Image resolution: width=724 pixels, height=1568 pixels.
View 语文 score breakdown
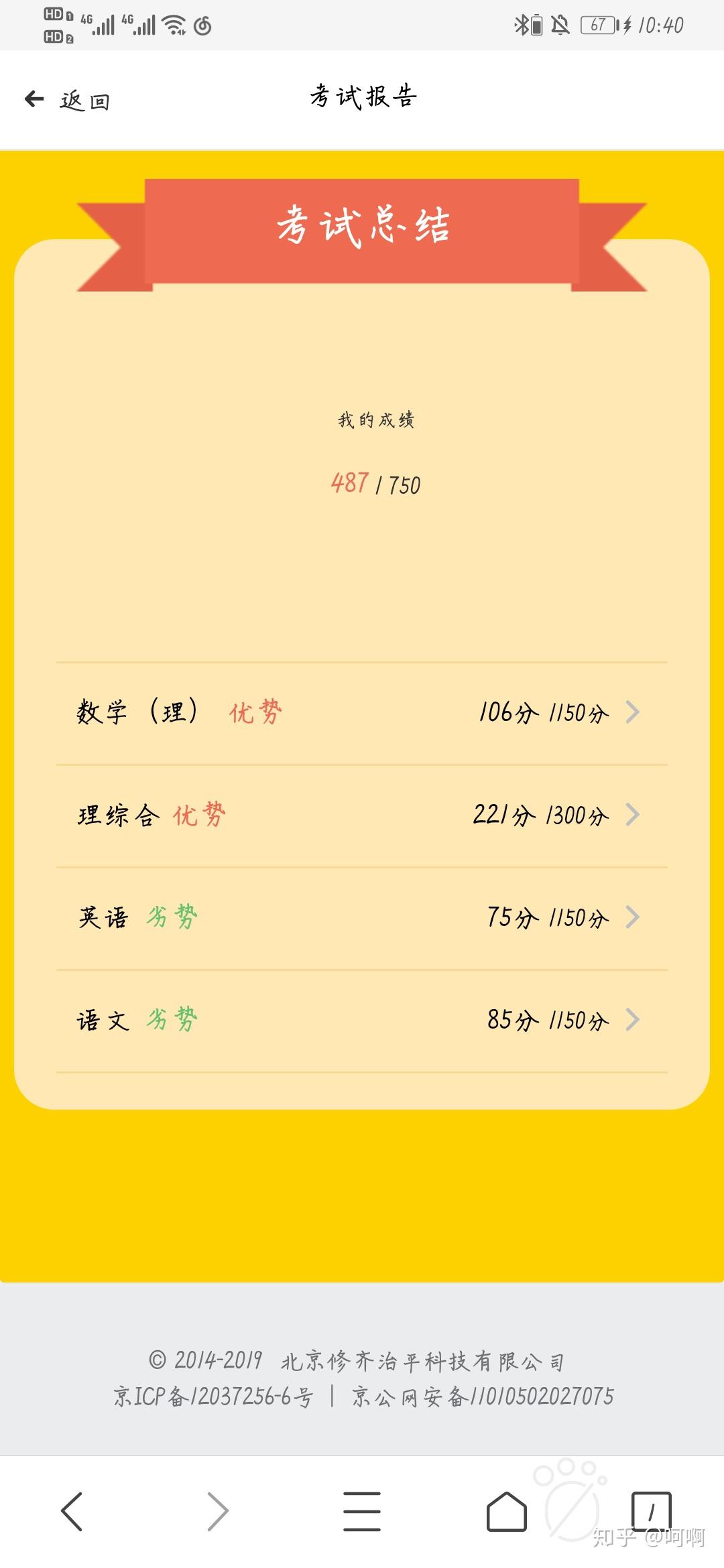click(362, 1020)
